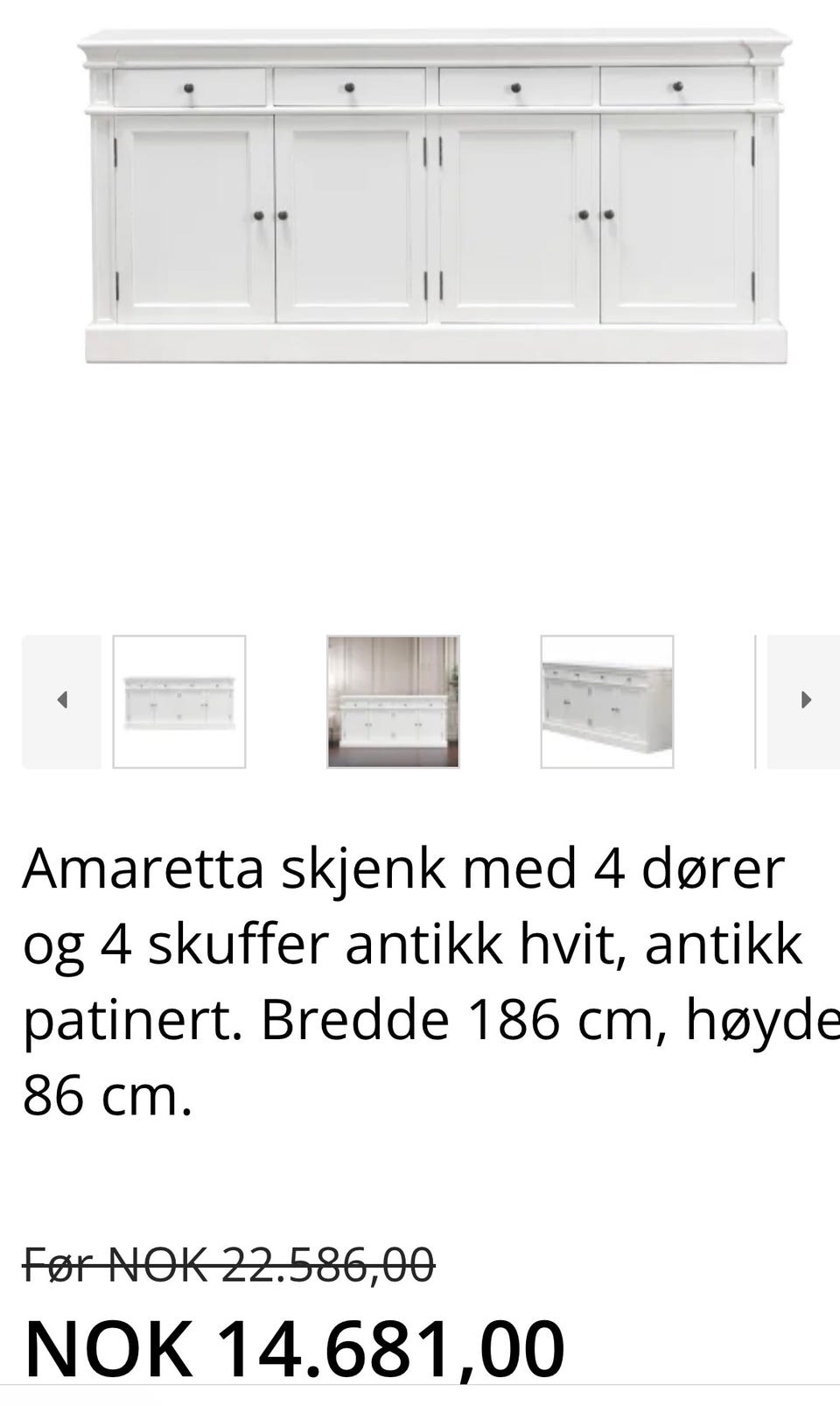Select the angled-view thumbnail of the cabinet
The width and height of the screenshot is (840, 1406).
pyautogui.click(x=605, y=700)
